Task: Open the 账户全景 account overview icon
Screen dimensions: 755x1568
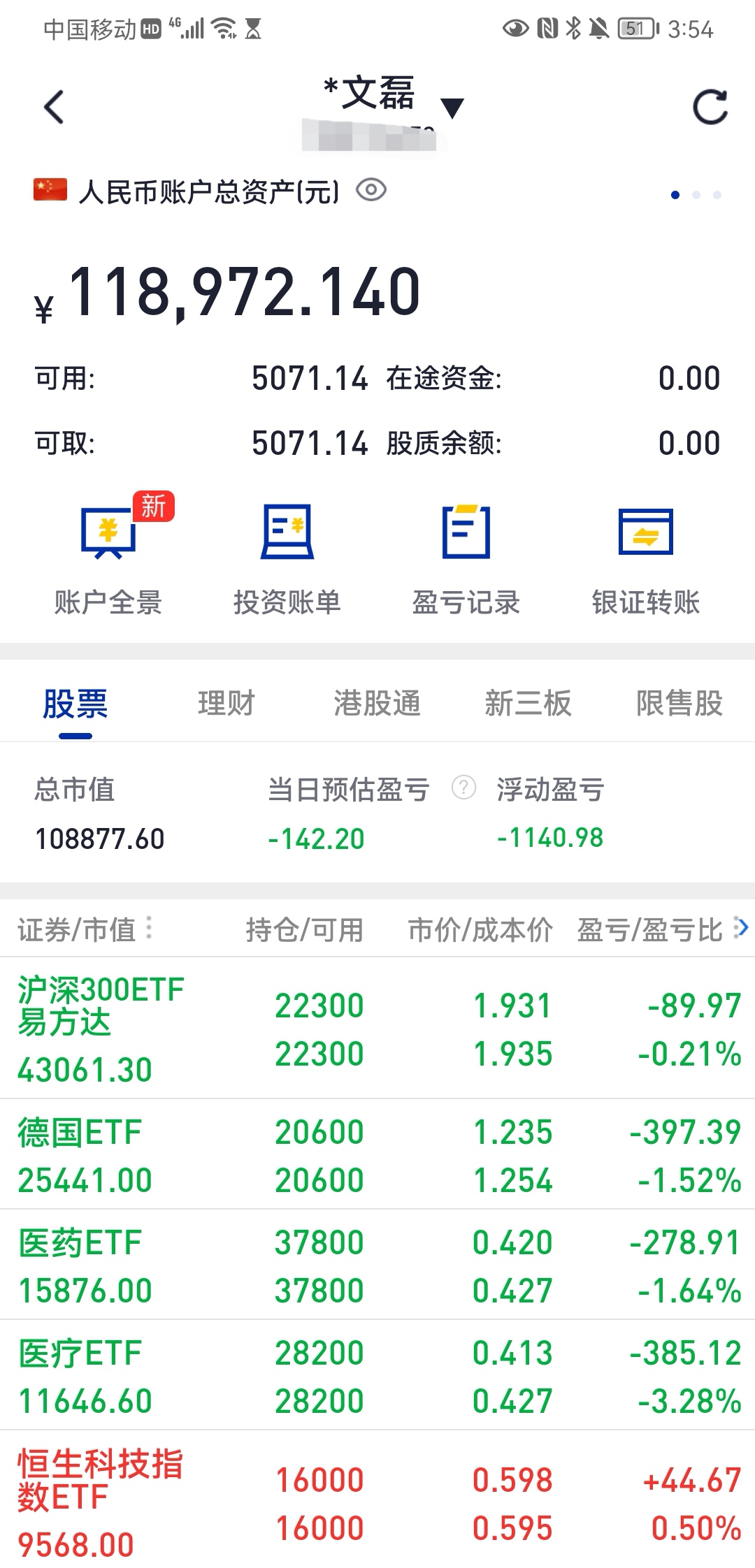Action: tap(109, 552)
